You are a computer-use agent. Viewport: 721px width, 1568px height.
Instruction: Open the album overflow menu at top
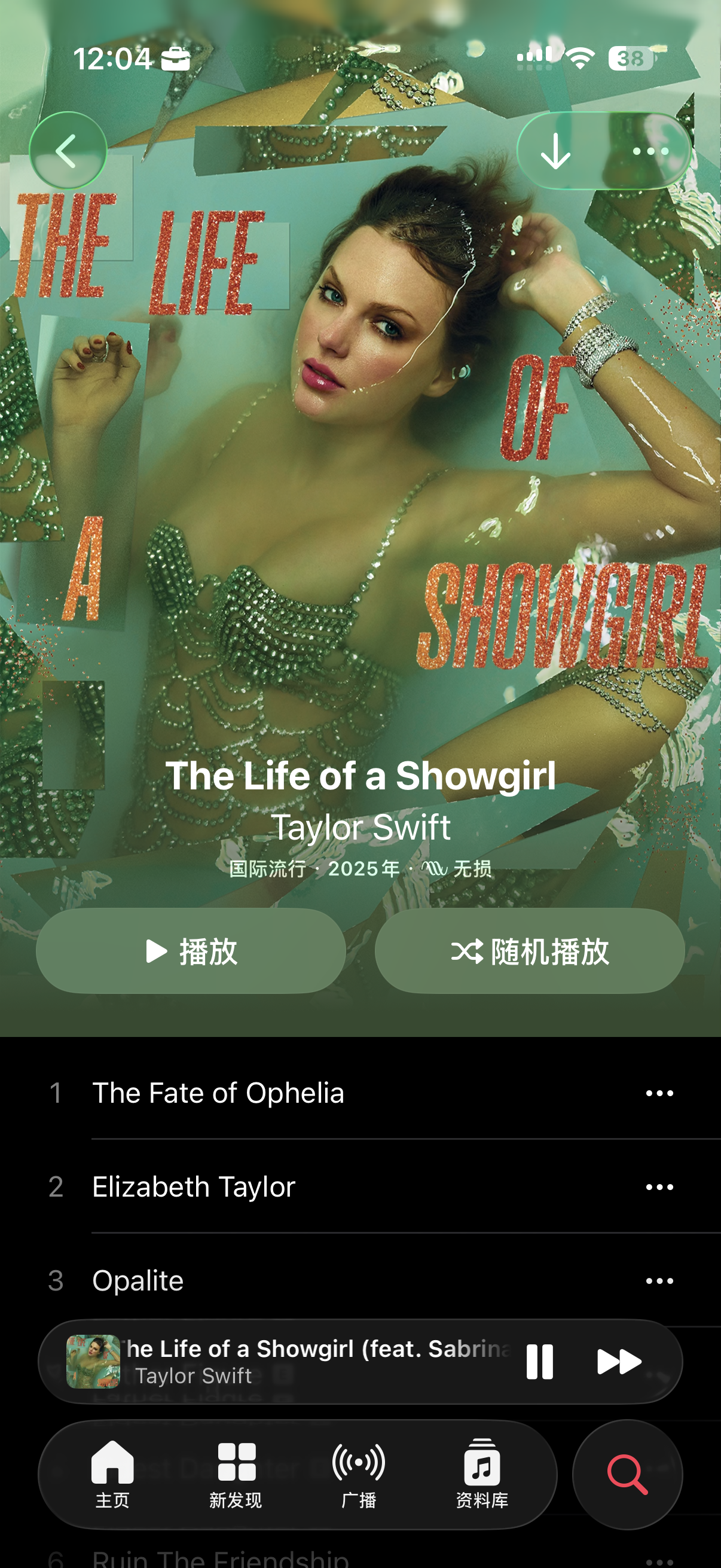(x=650, y=151)
